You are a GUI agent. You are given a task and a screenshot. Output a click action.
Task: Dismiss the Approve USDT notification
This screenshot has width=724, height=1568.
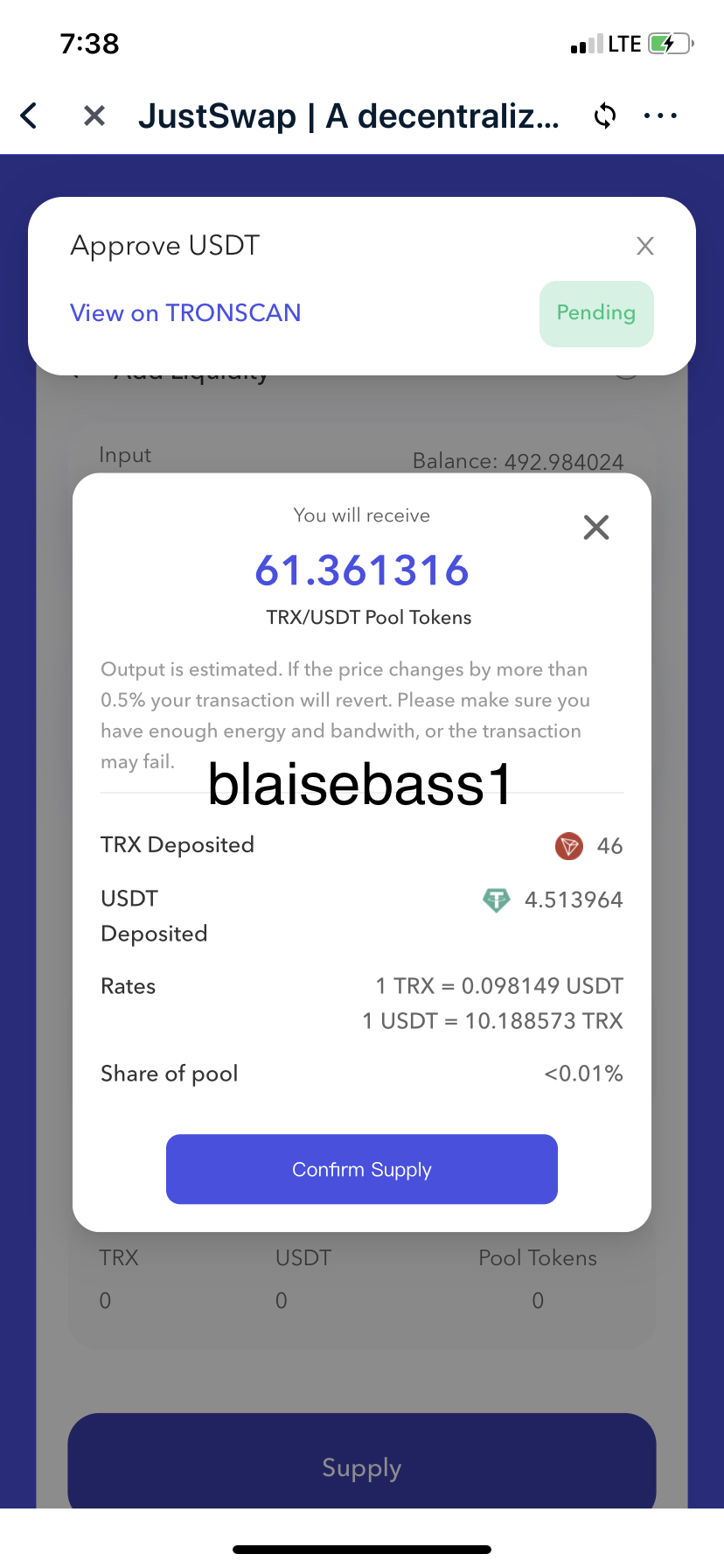point(645,246)
